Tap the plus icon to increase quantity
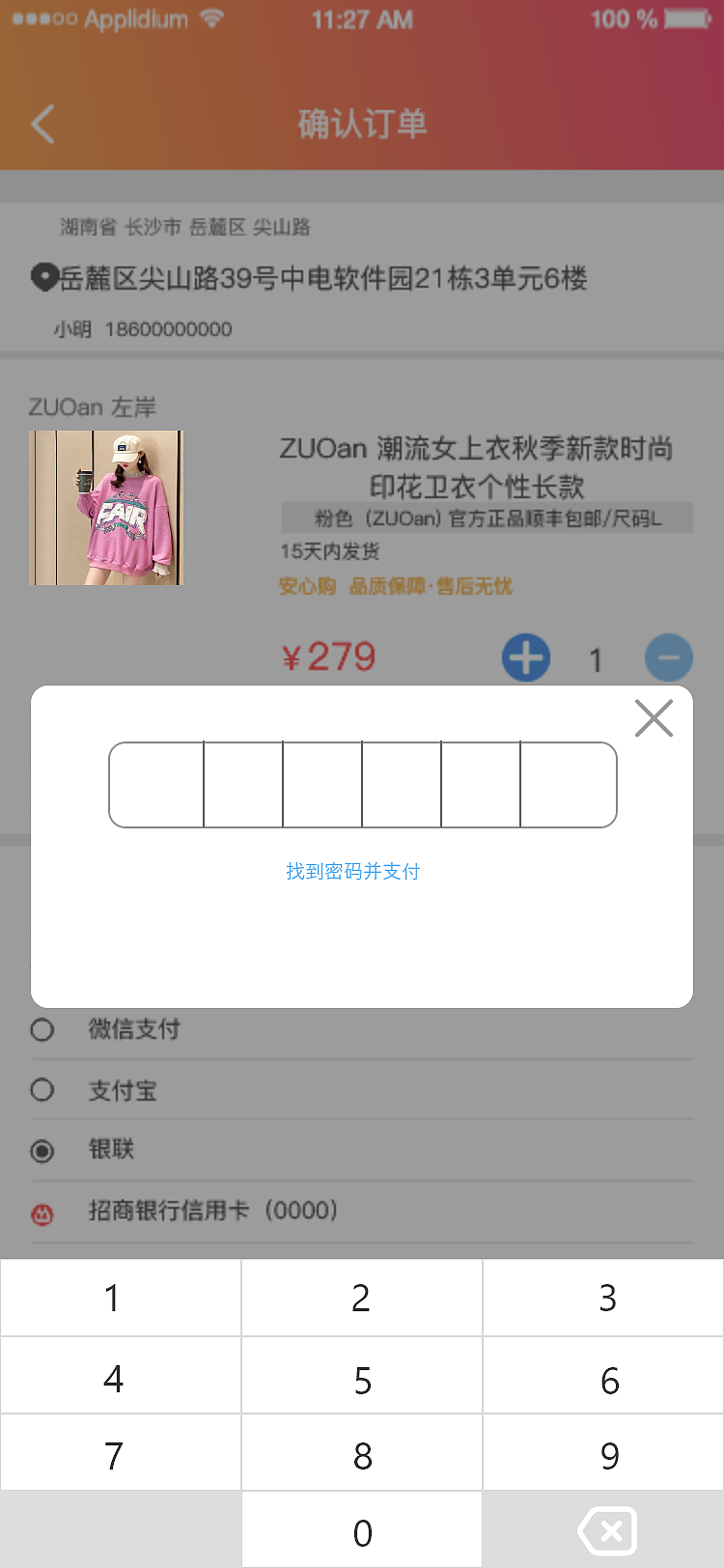 click(x=525, y=658)
